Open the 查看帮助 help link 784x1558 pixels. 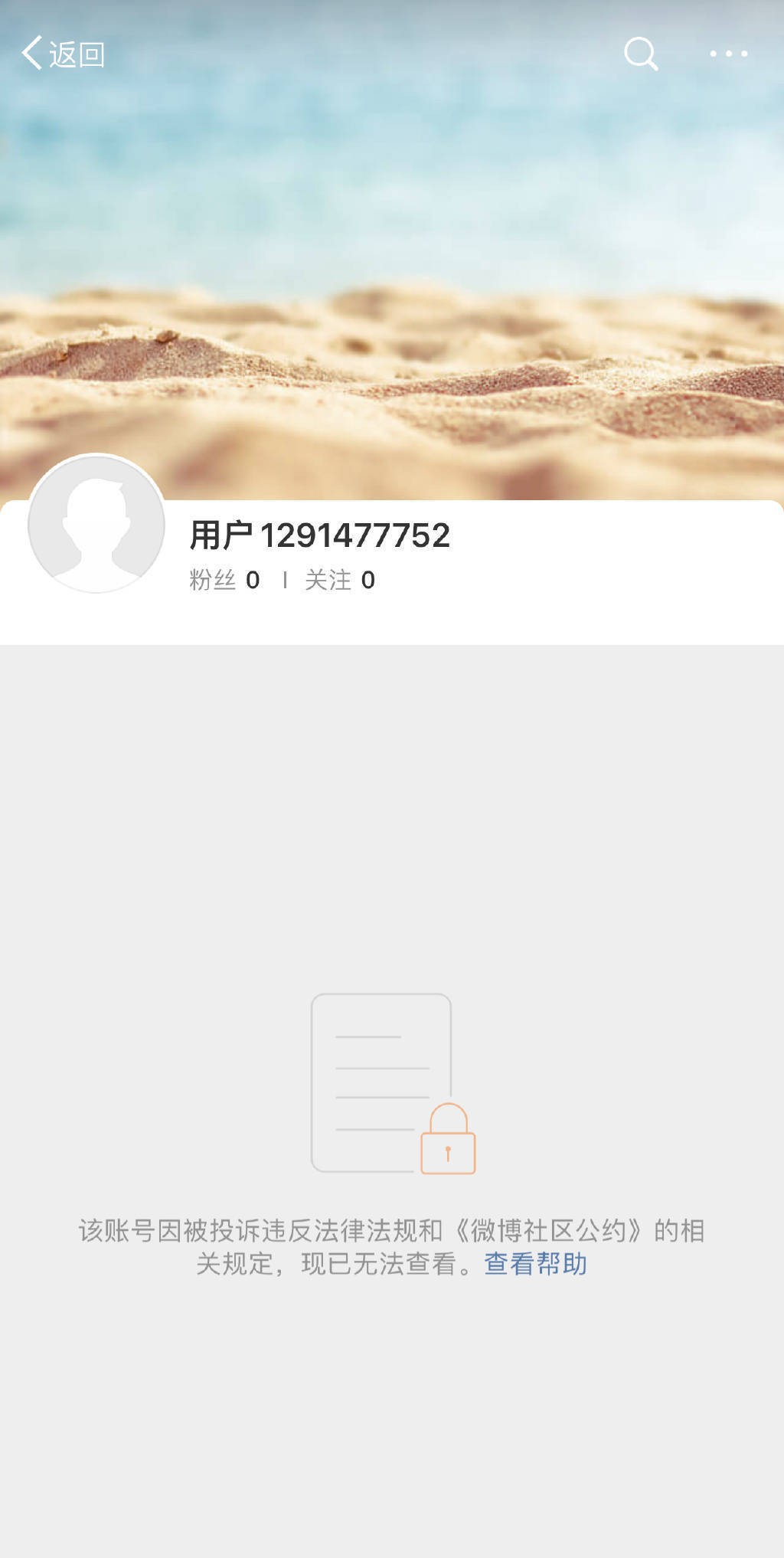pos(535,1263)
